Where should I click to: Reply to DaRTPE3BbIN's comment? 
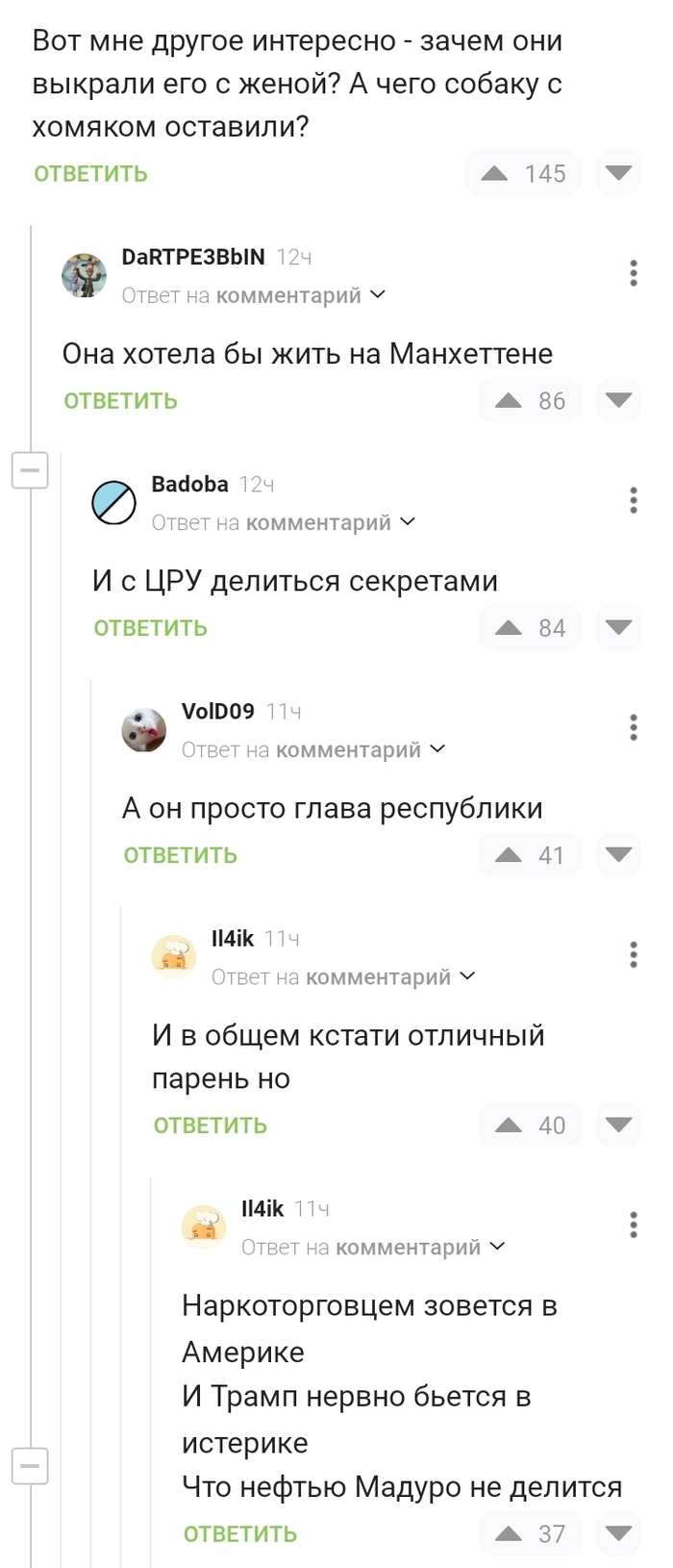coord(120,401)
